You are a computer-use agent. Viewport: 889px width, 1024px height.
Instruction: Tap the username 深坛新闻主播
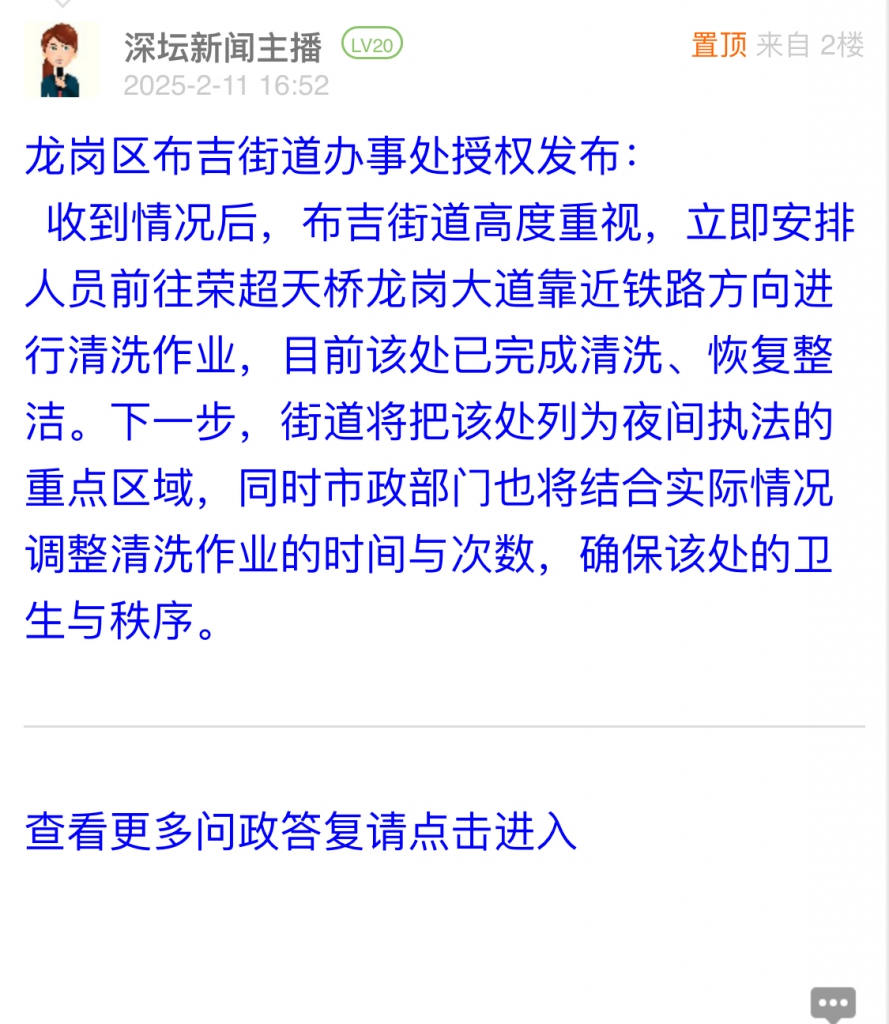click(x=222, y=46)
